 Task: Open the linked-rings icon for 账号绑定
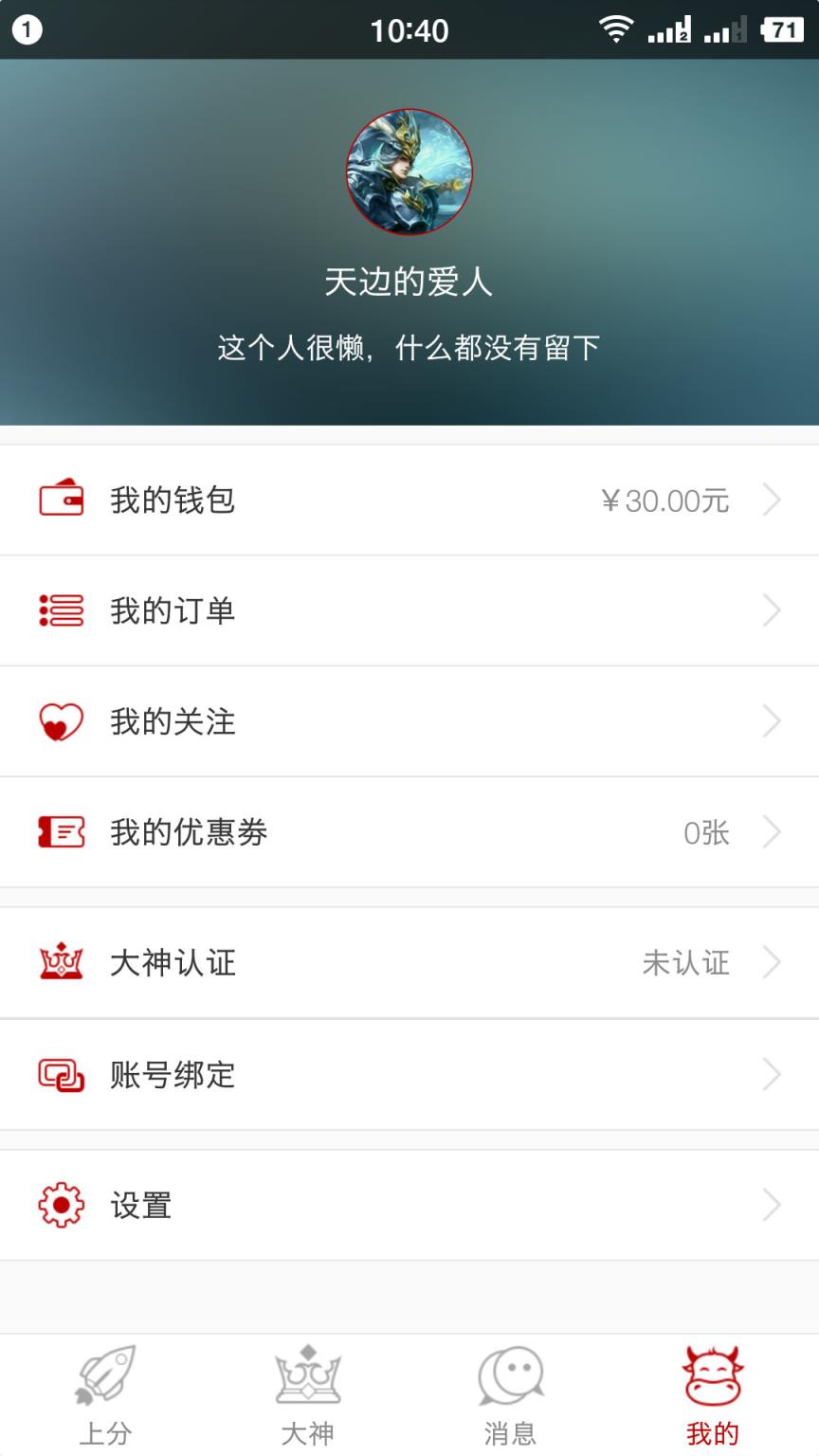pos(61,1074)
